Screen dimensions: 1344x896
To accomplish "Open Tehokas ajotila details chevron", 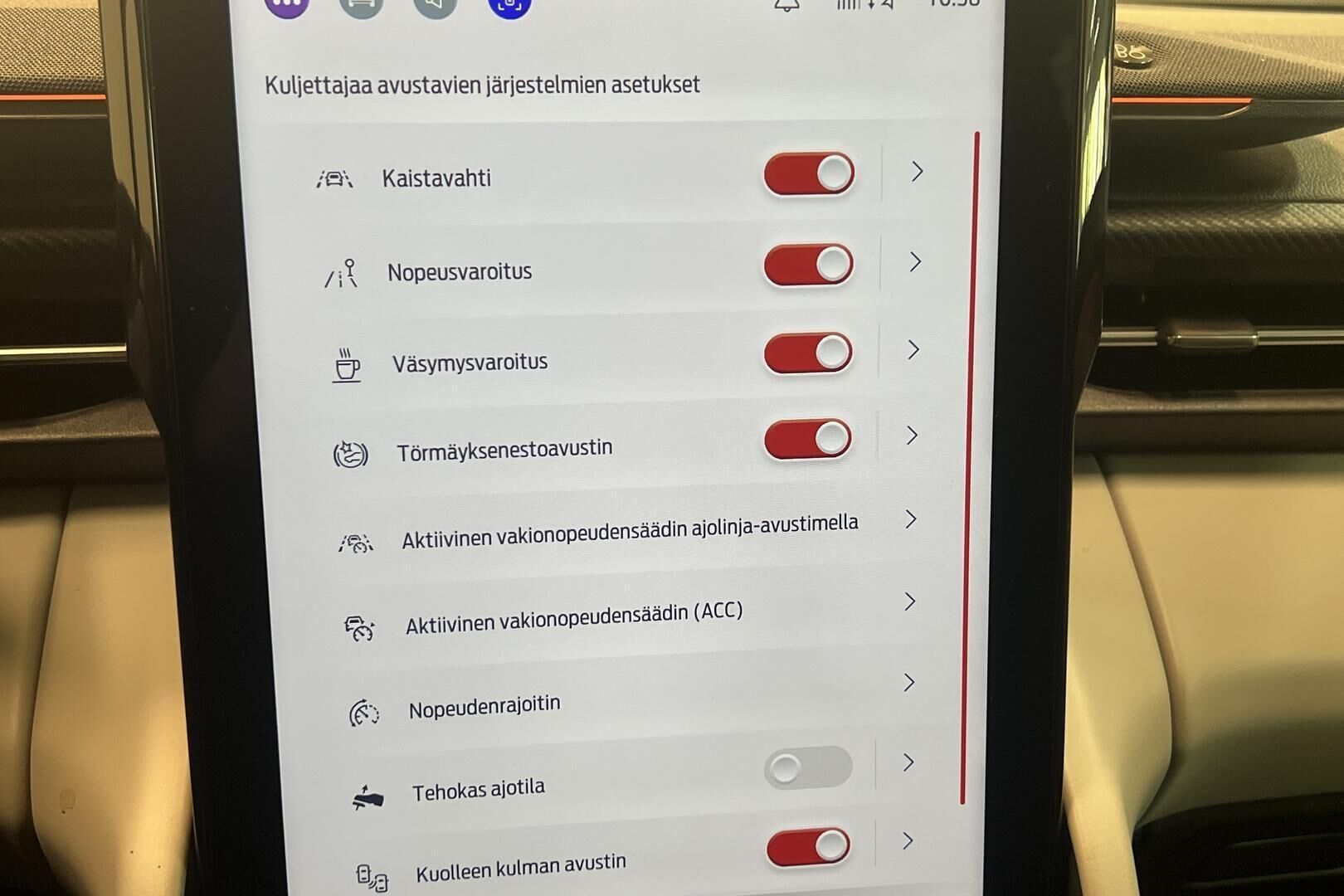I will click(x=908, y=762).
